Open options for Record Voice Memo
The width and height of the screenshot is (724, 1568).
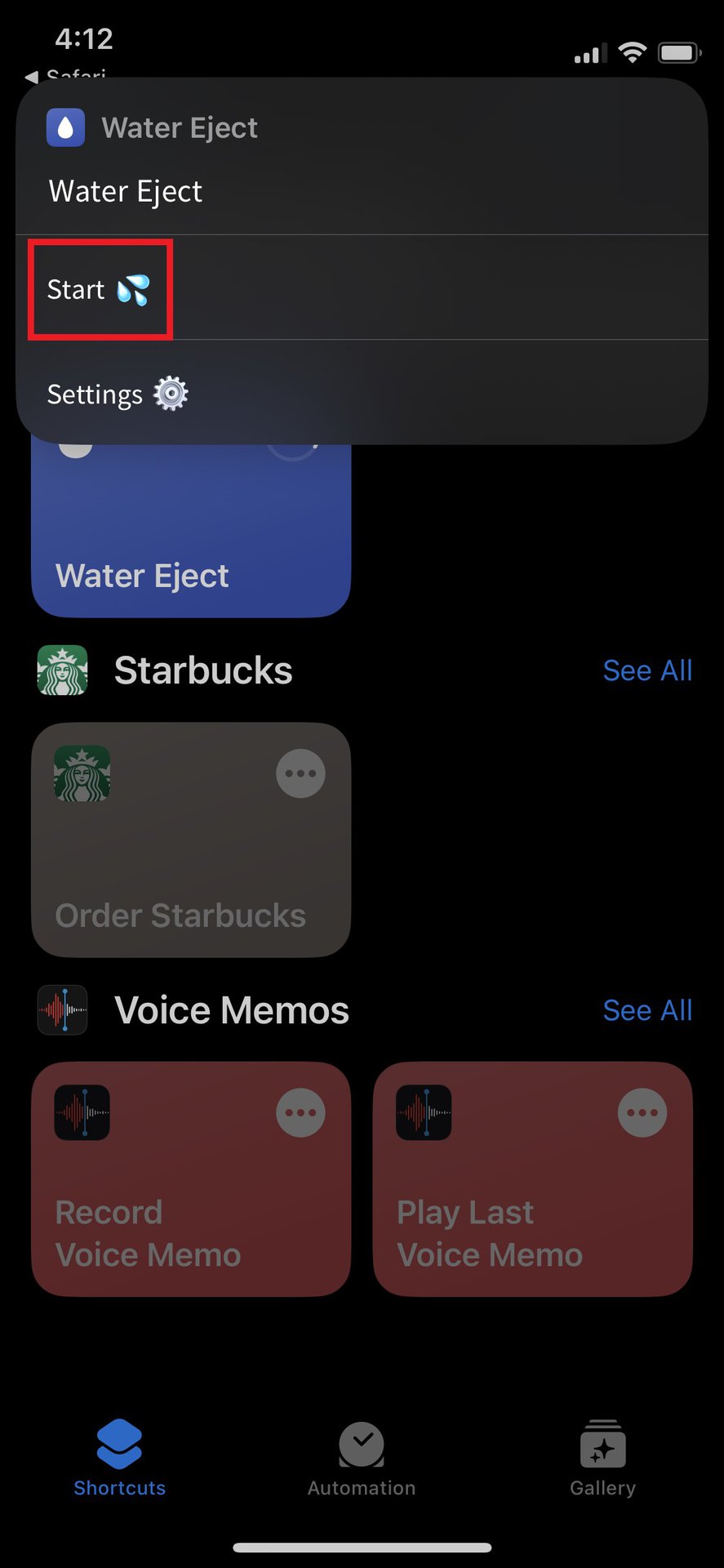(x=300, y=1112)
